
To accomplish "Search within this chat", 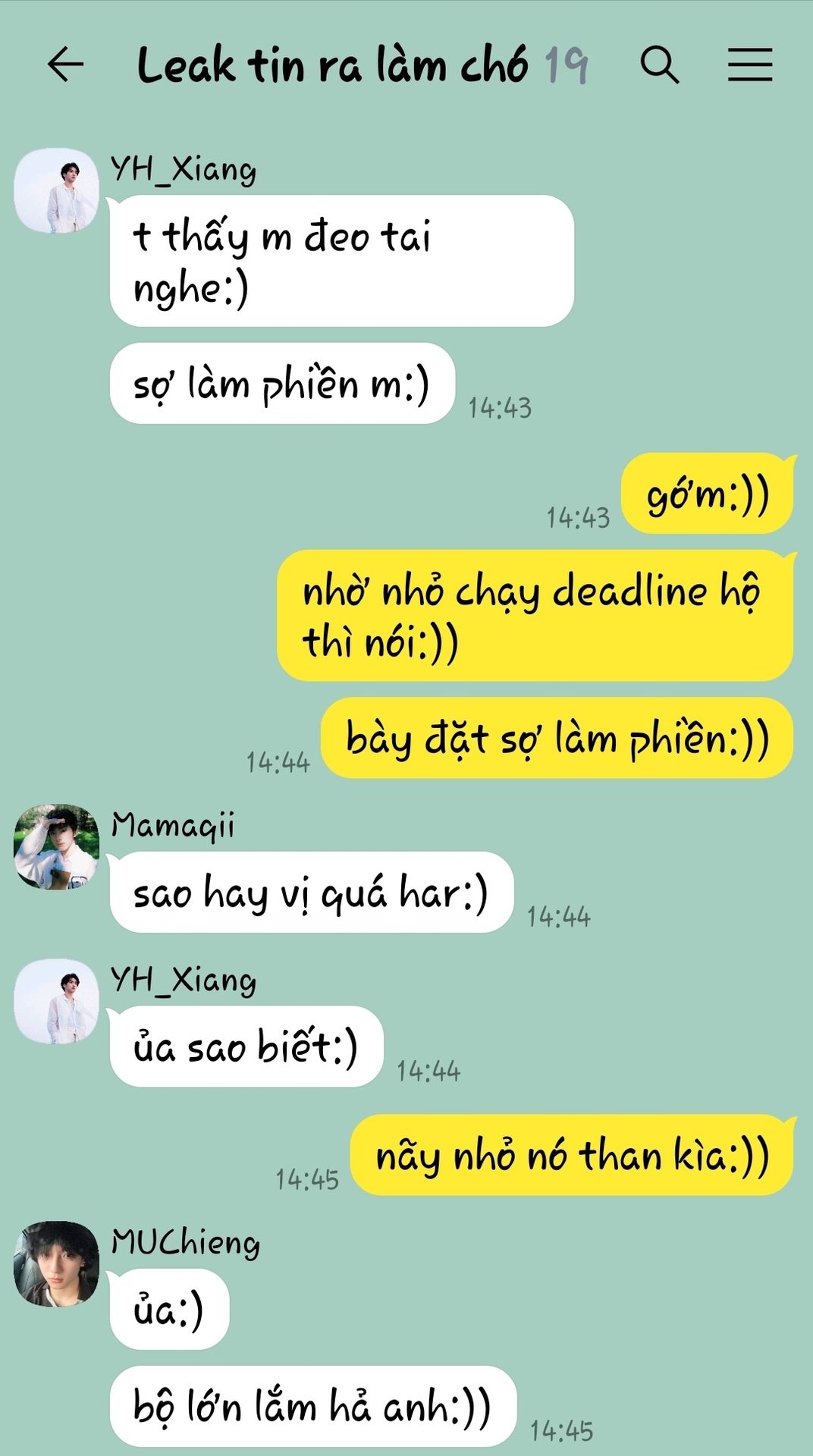I will (659, 64).
